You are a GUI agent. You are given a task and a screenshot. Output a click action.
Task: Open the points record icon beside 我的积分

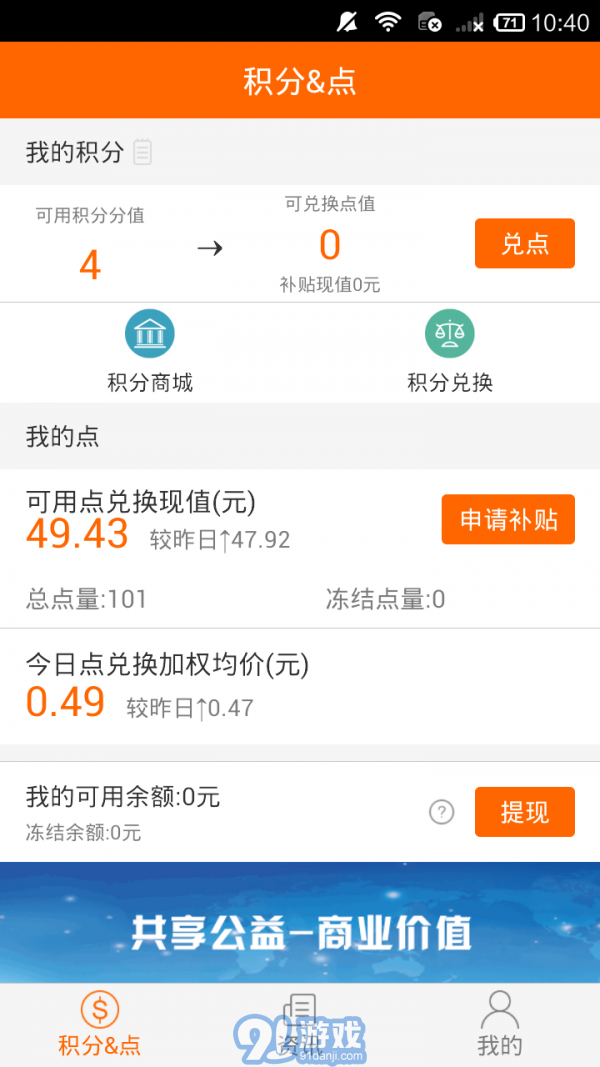142,152
